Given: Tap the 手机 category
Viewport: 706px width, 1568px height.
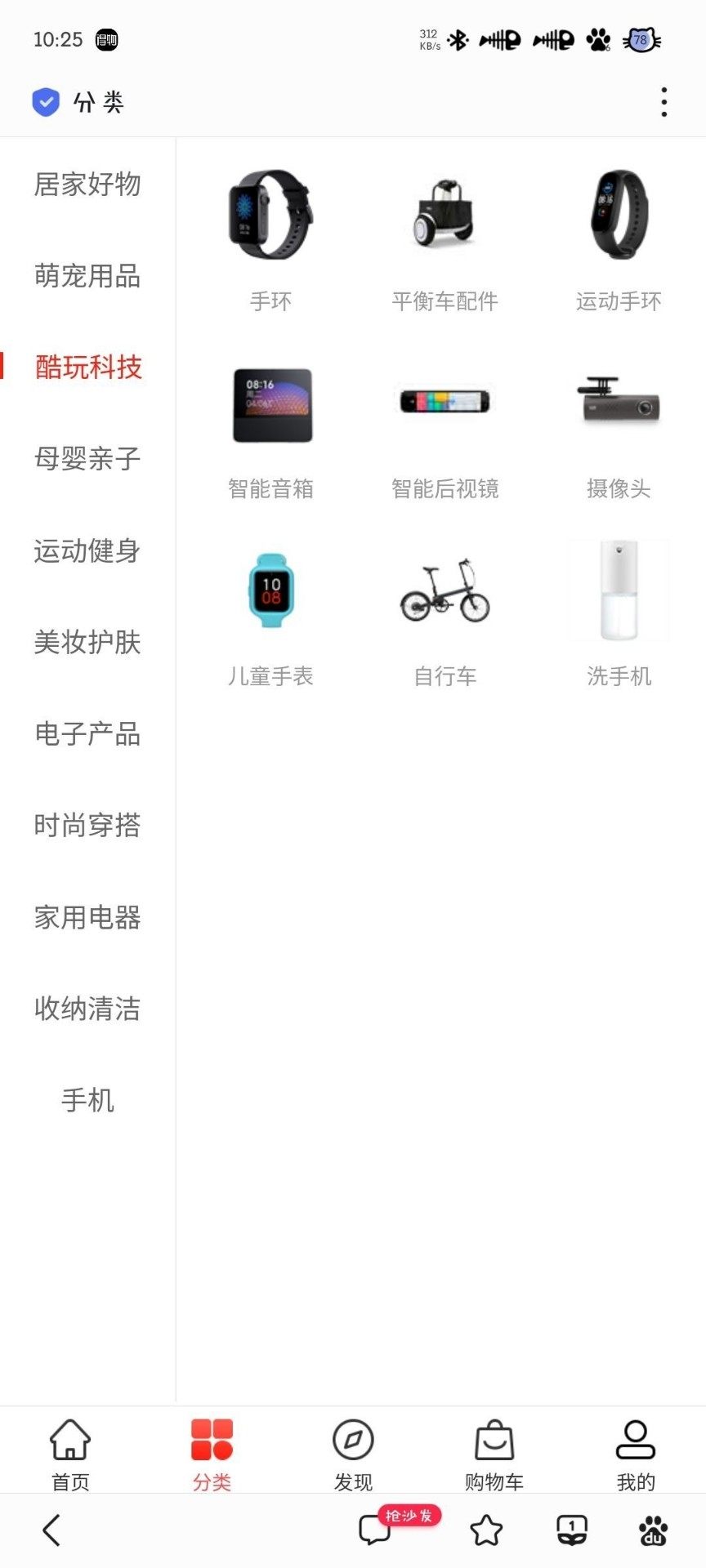Looking at the screenshot, I should click(x=87, y=1100).
